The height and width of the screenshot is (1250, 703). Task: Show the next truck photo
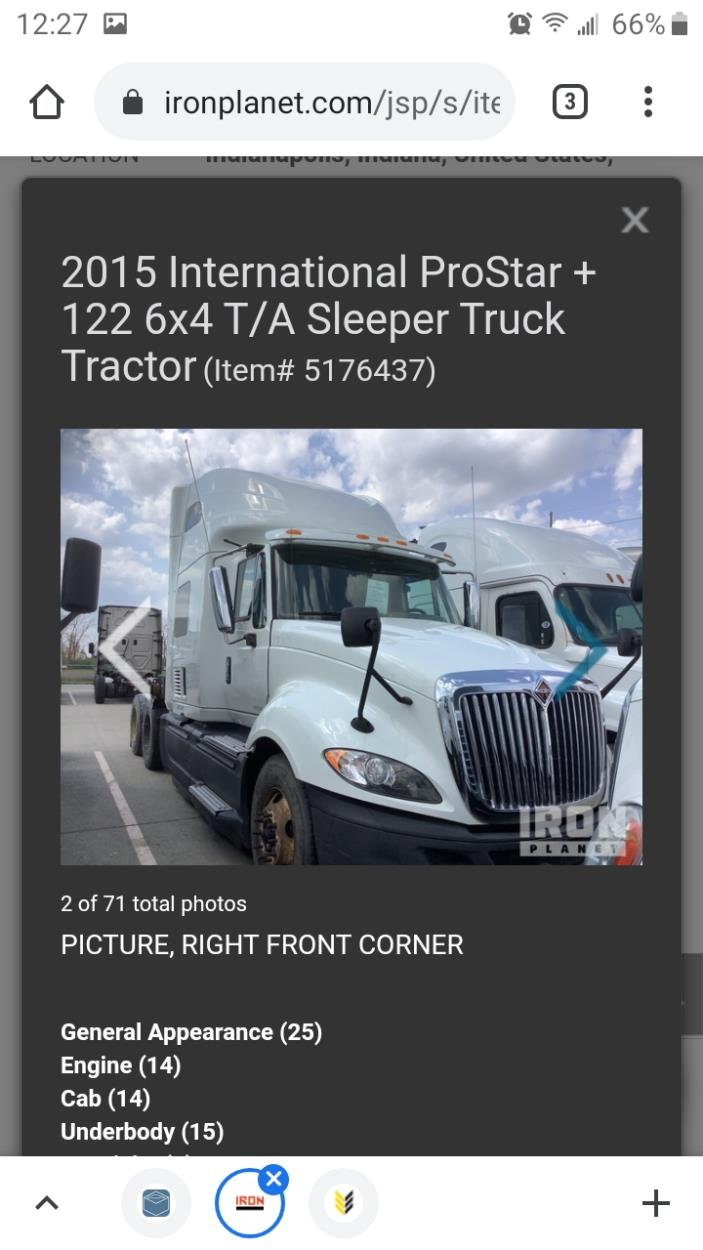(581, 647)
